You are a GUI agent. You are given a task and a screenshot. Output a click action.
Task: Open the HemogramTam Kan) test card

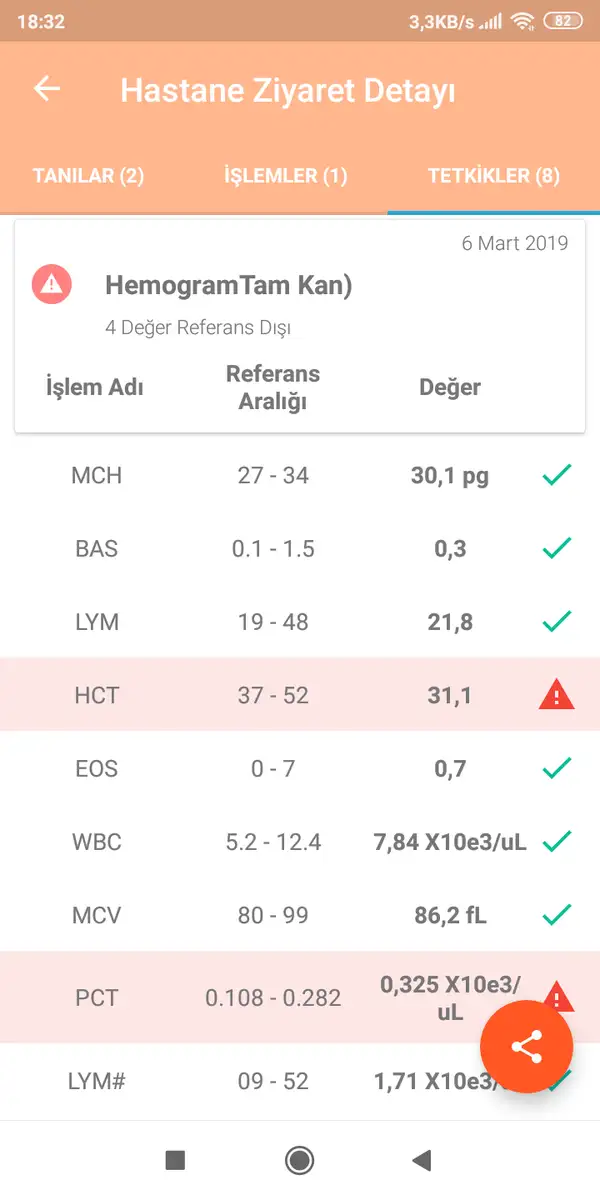pos(300,326)
